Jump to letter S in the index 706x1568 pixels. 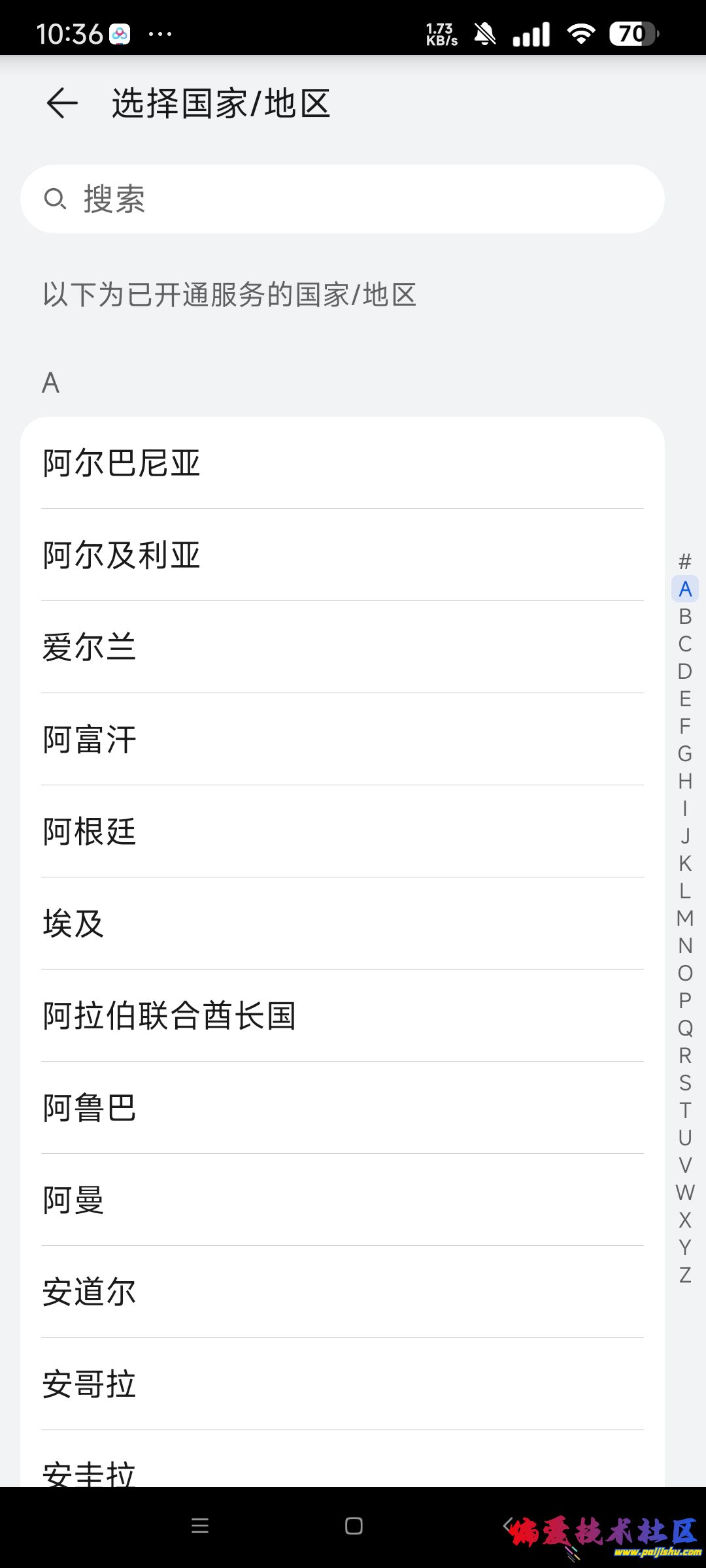pos(685,1083)
